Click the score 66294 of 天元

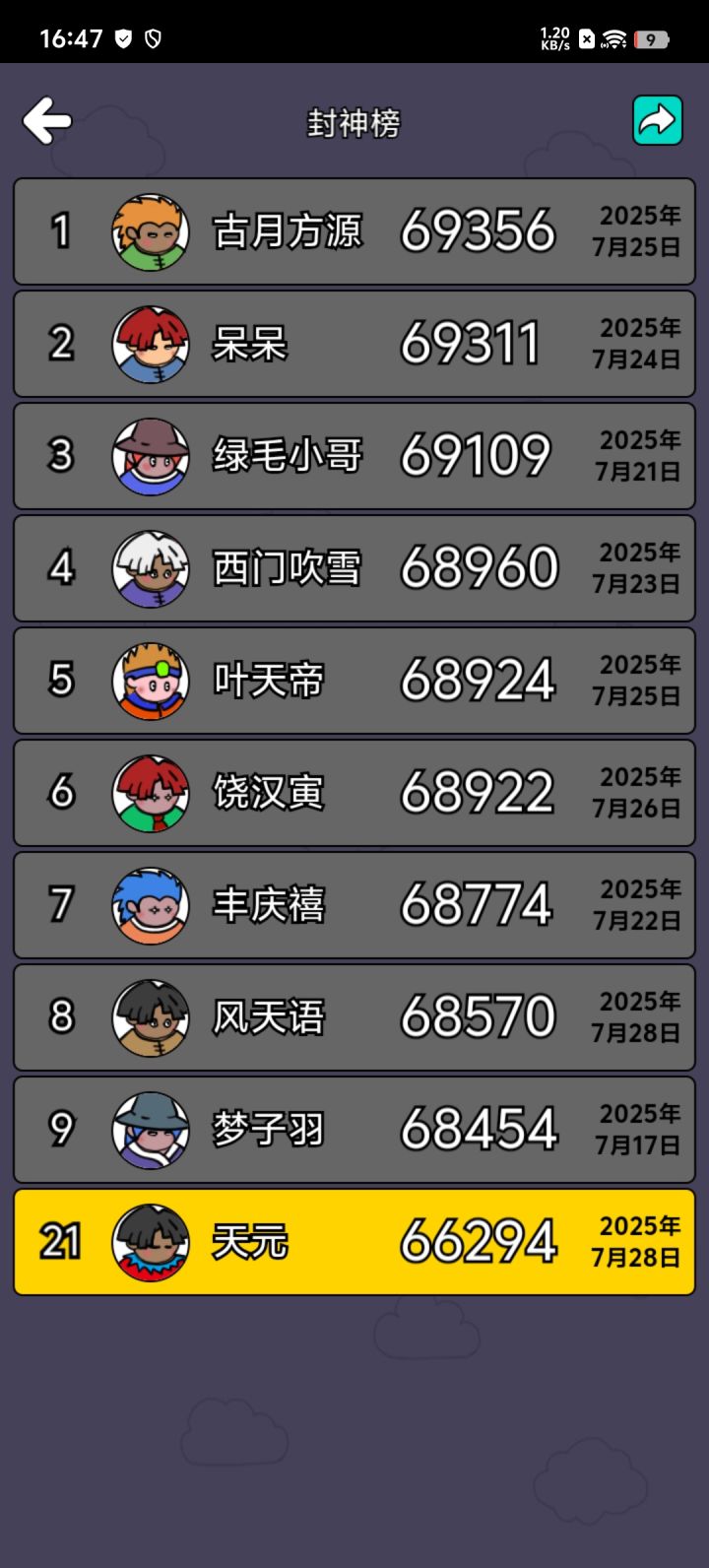479,1241
